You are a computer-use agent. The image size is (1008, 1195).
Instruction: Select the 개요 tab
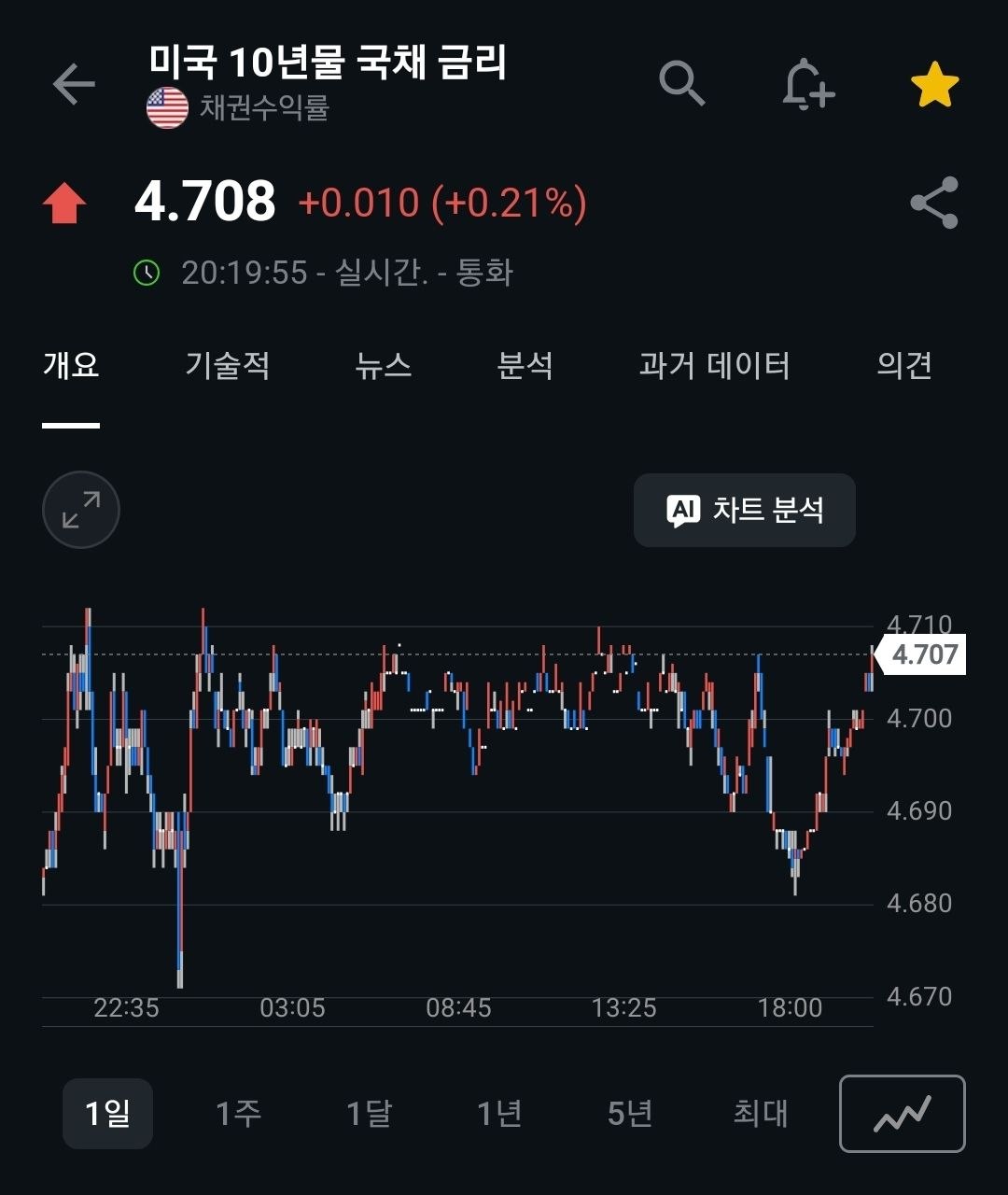[71, 365]
